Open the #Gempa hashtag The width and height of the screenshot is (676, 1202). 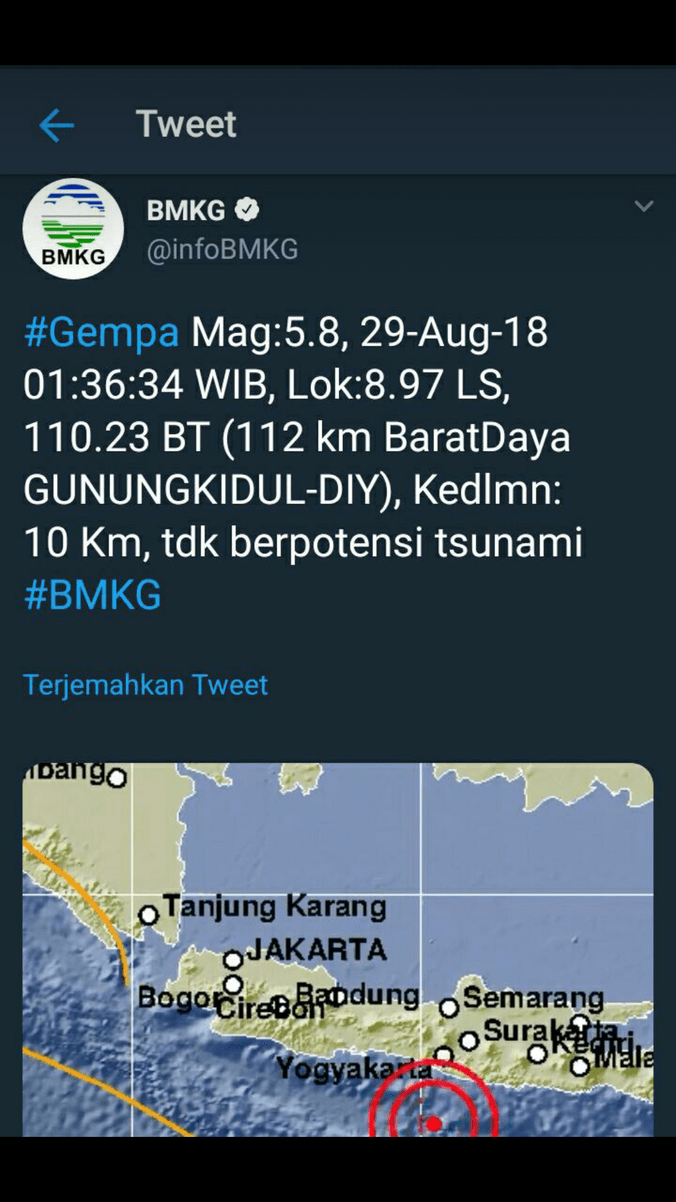click(101, 332)
